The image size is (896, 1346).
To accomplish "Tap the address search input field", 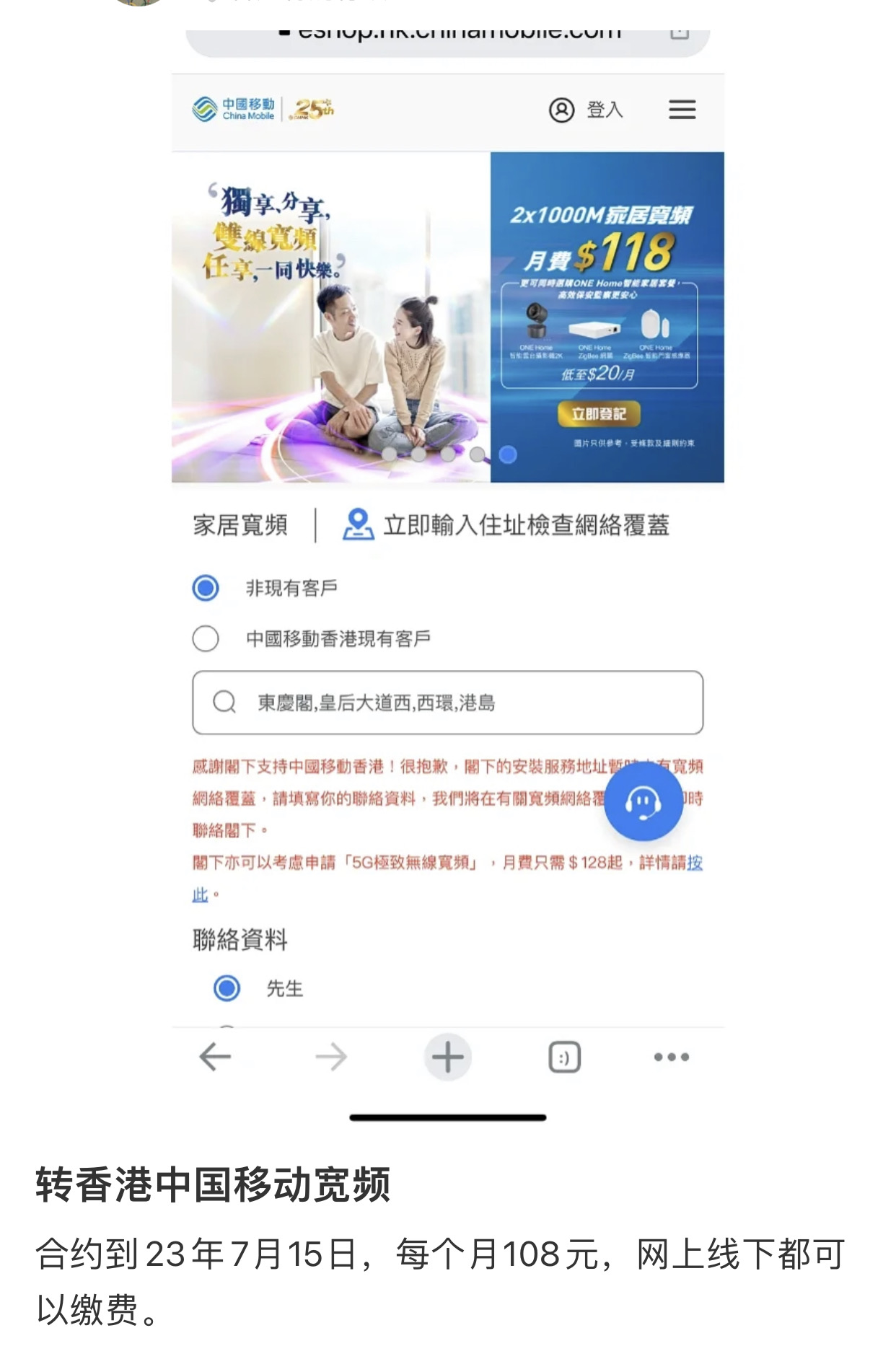I will tap(447, 700).
